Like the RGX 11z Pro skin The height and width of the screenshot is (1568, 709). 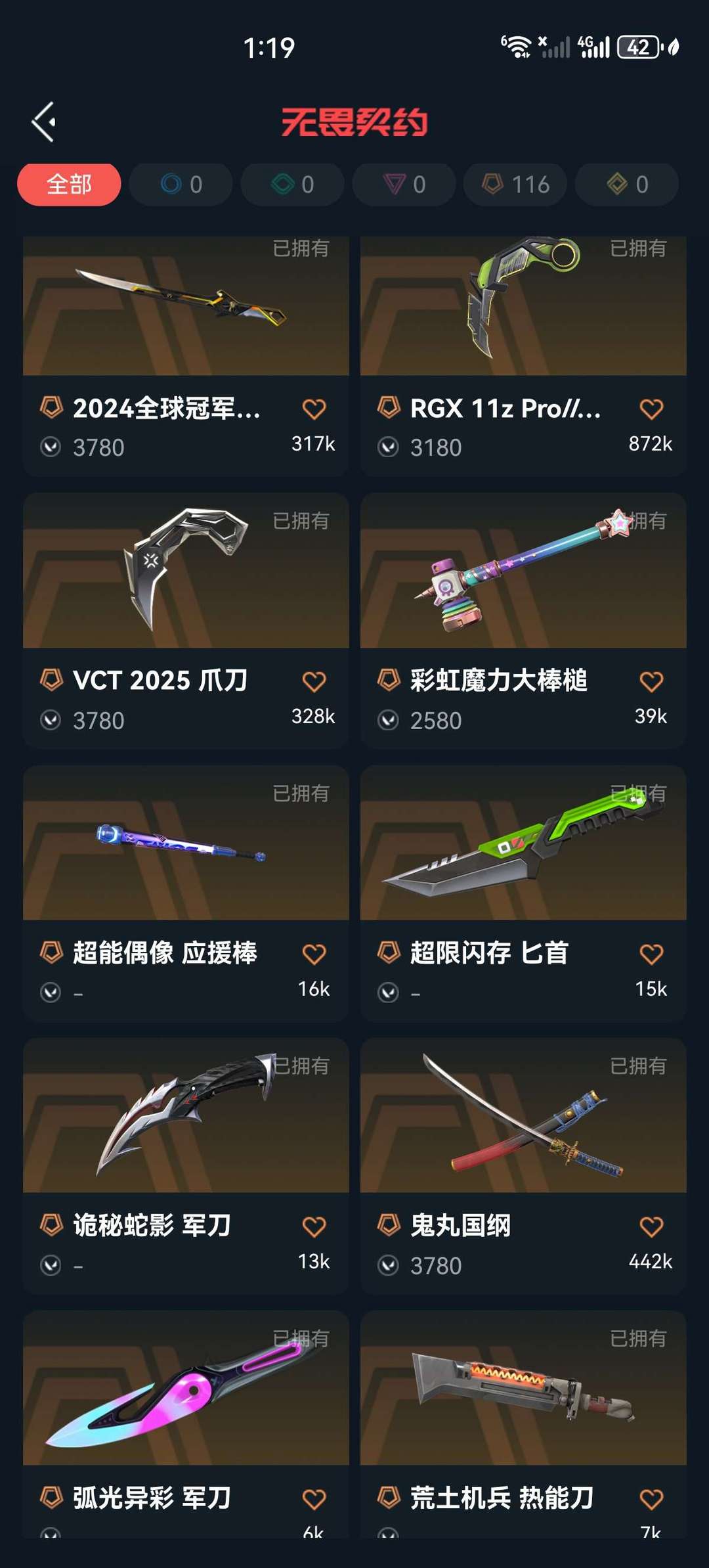(651, 409)
